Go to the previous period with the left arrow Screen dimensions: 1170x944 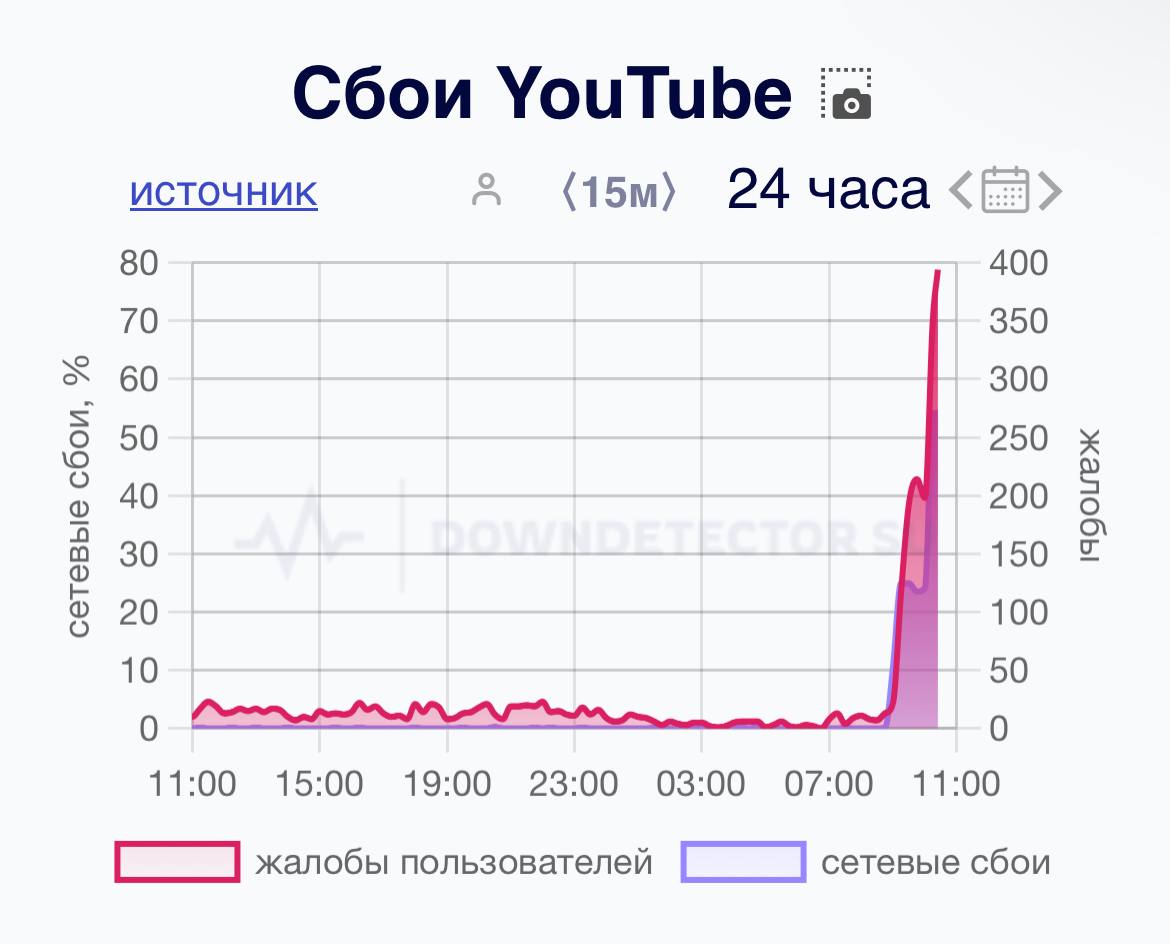pyautogui.click(x=960, y=190)
